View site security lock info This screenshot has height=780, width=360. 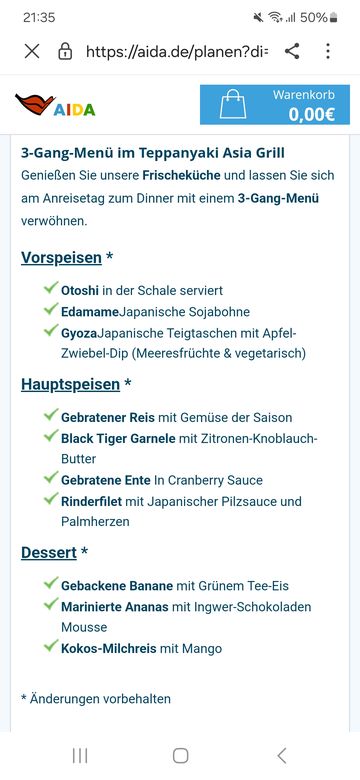[x=65, y=51]
